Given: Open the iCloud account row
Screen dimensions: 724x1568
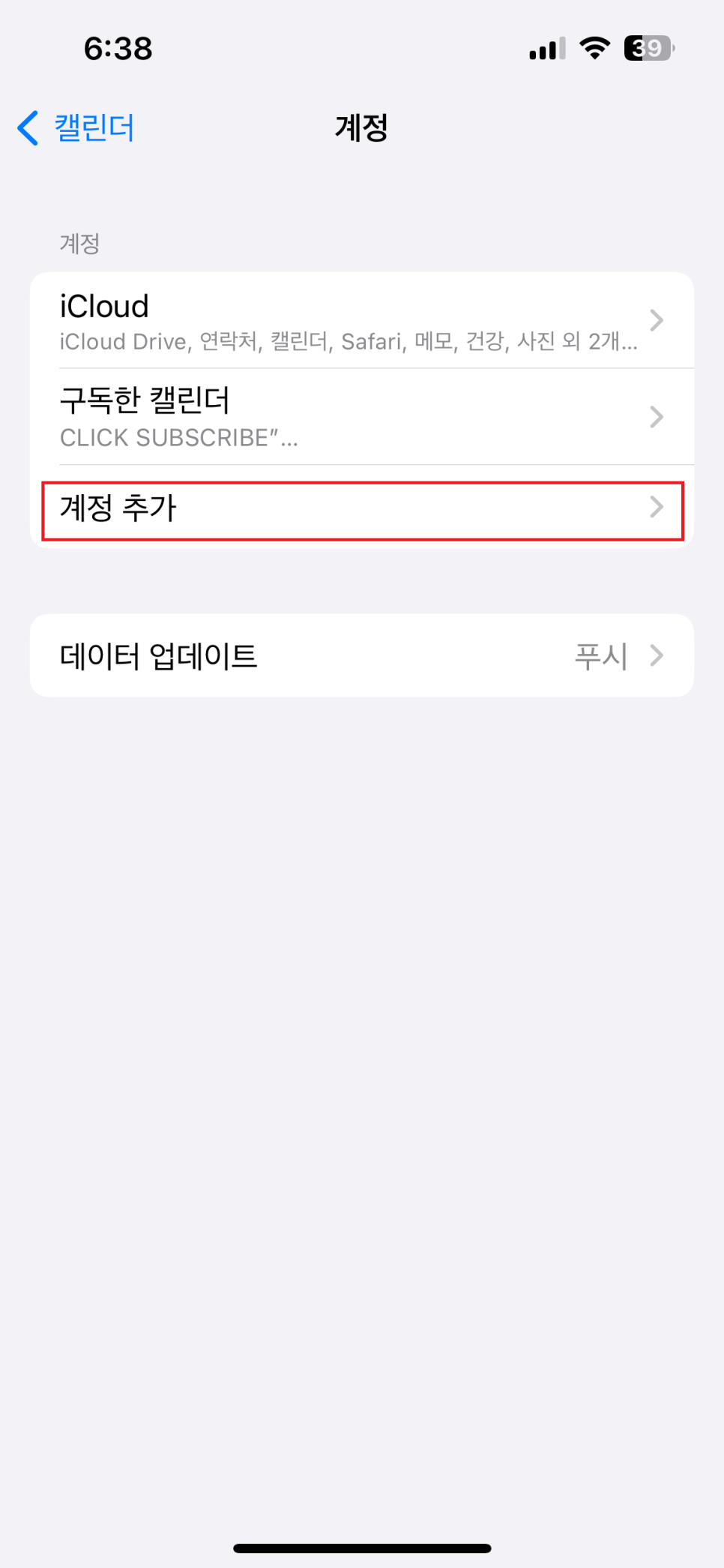Looking at the screenshot, I should (362, 320).
